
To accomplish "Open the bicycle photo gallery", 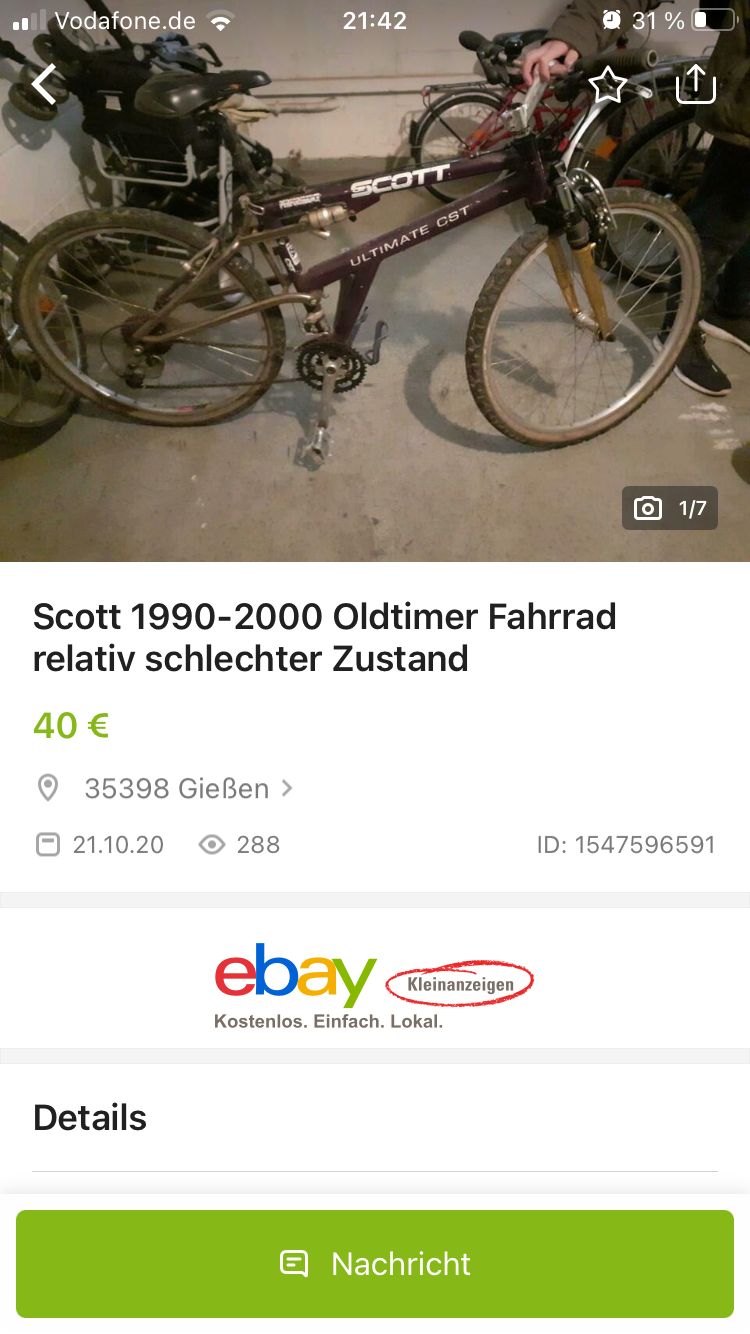I will click(x=375, y=300).
